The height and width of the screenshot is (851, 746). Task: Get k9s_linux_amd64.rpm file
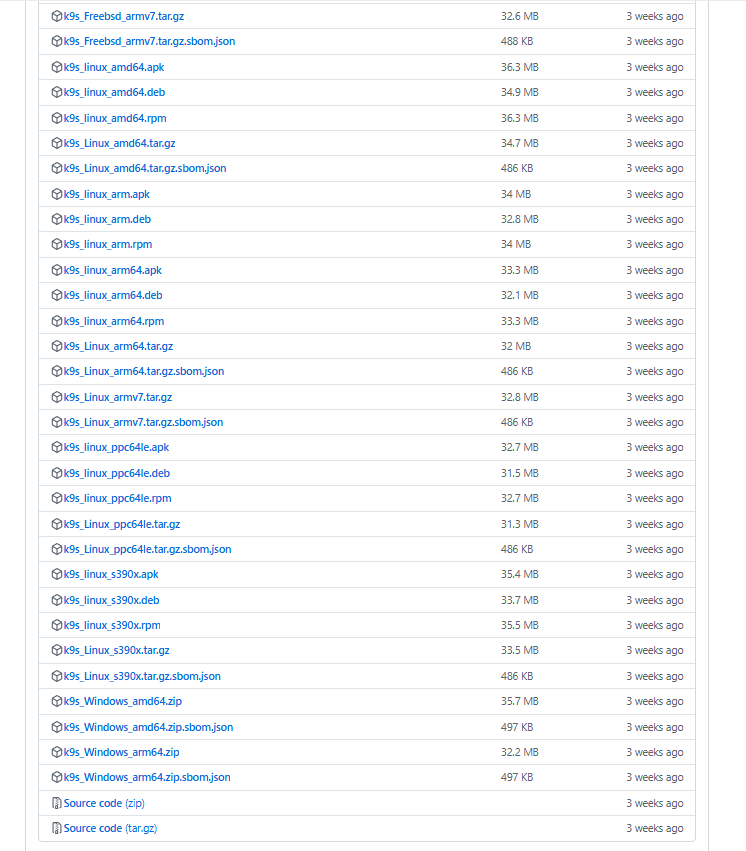coord(115,118)
